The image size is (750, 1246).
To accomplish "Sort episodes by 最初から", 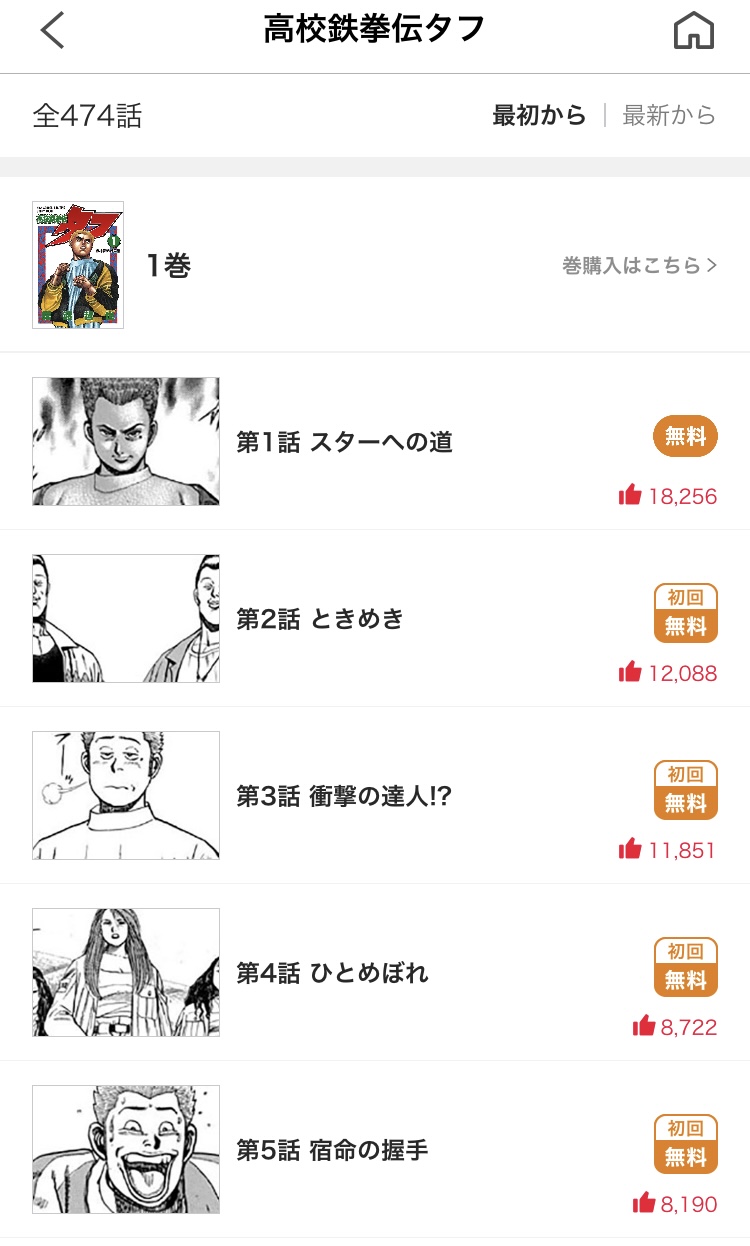I will pyautogui.click(x=539, y=116).
